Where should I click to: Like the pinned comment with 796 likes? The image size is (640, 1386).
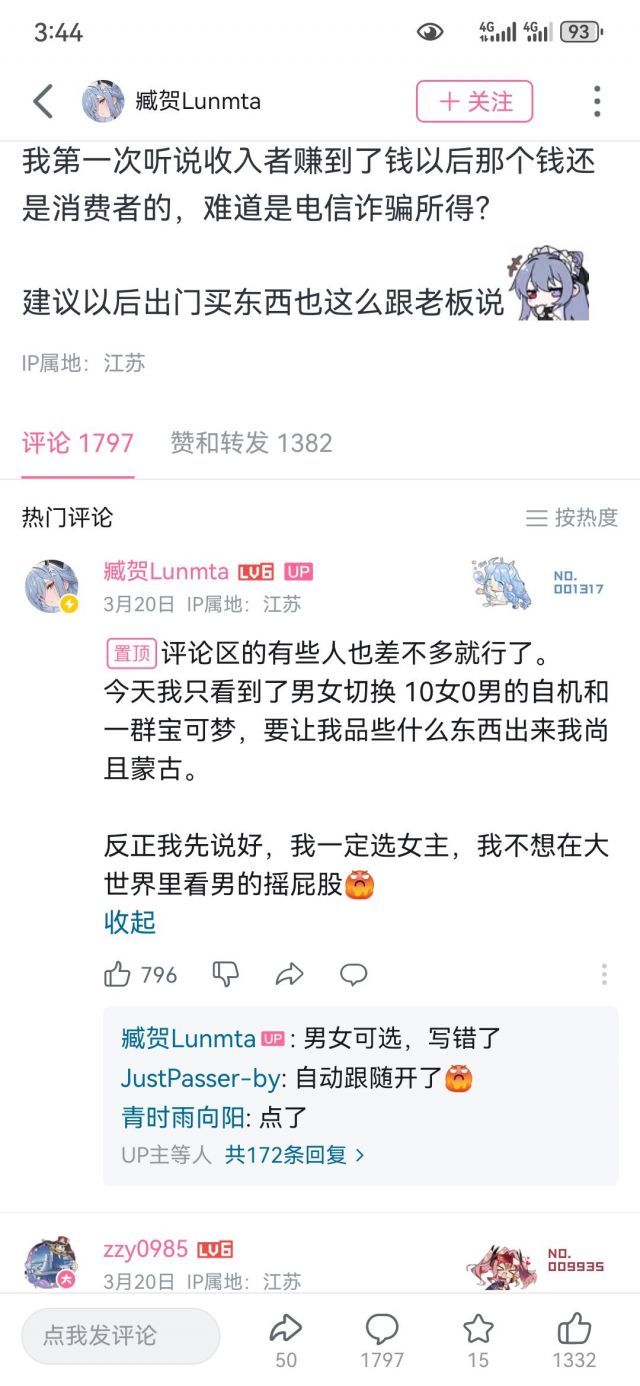(x=118, y=974)
